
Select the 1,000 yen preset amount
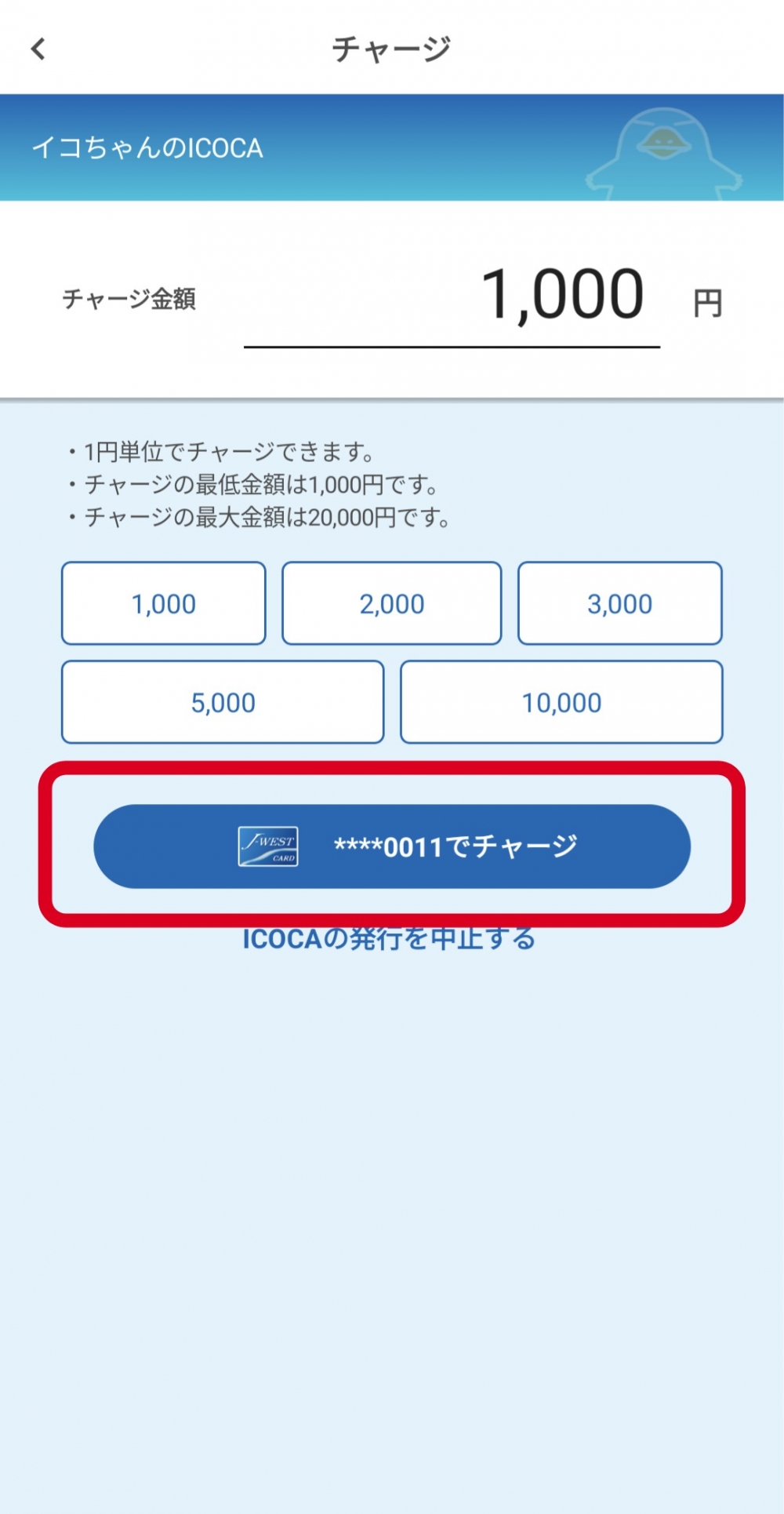click(163, 603)
